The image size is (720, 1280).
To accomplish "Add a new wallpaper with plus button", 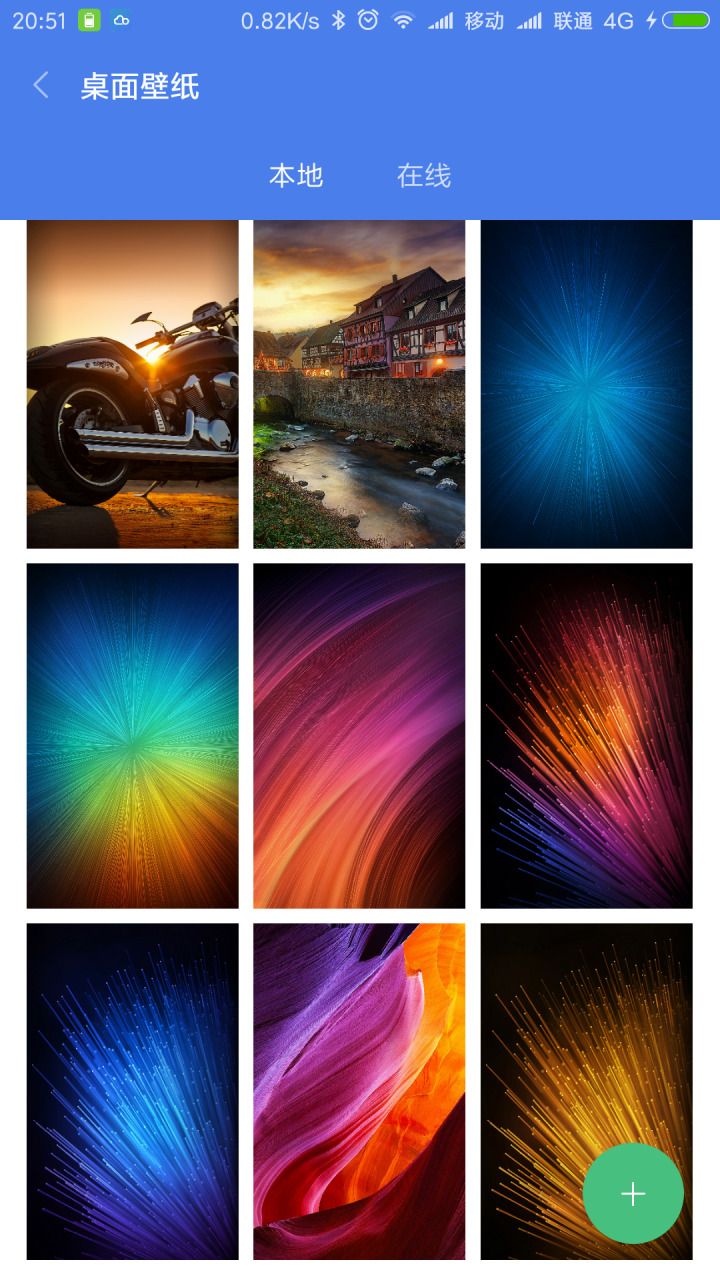I will (633, 1194).
